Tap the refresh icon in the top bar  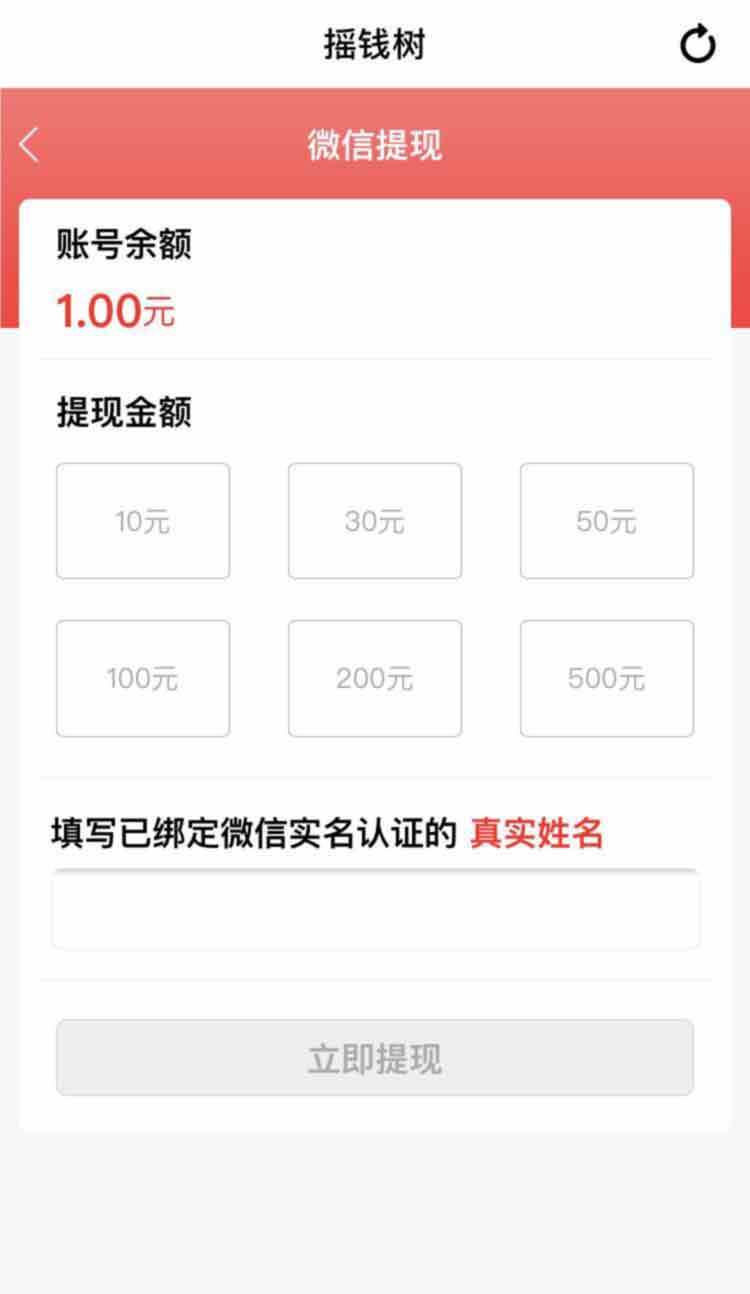pos(697,44)
